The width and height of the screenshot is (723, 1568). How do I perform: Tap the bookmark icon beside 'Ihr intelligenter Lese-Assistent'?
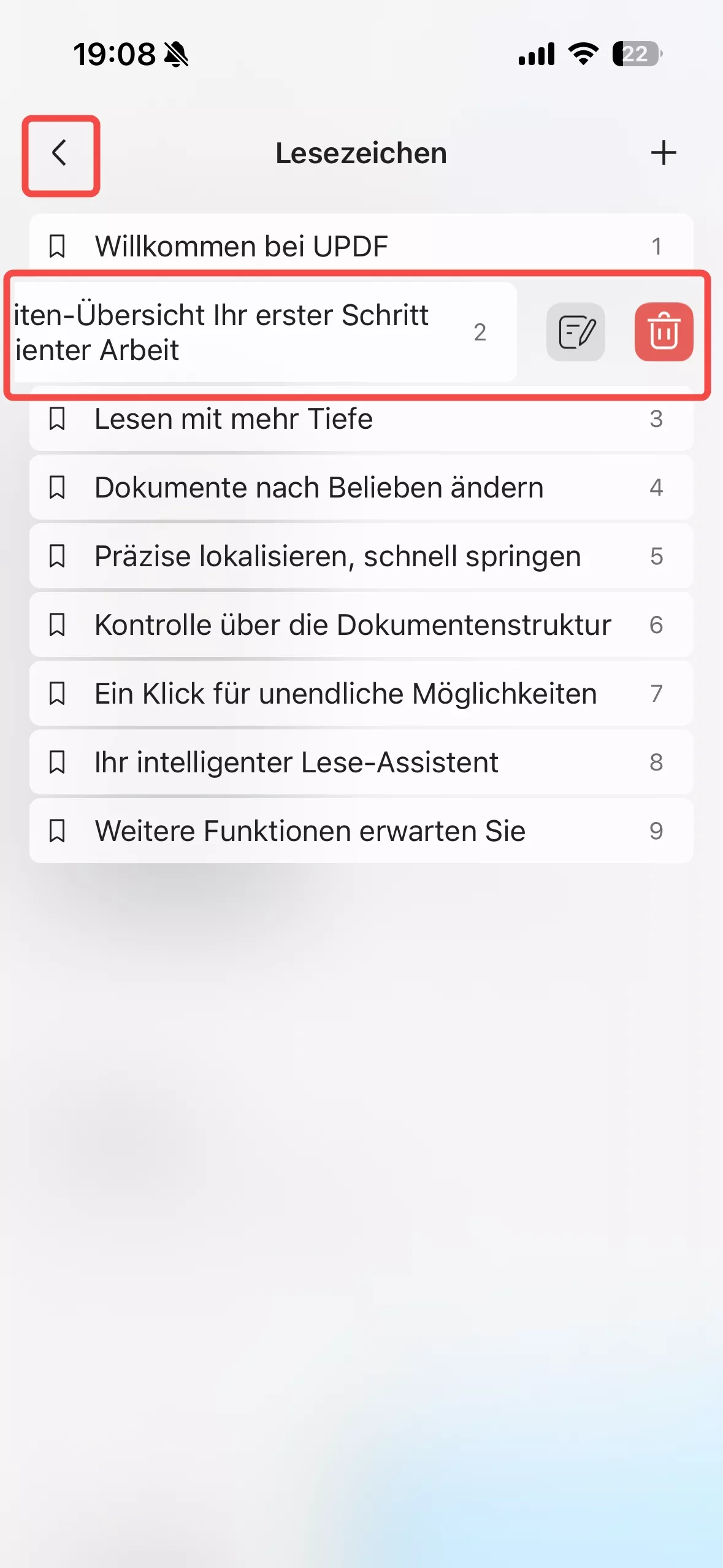(x=58, y=762)
